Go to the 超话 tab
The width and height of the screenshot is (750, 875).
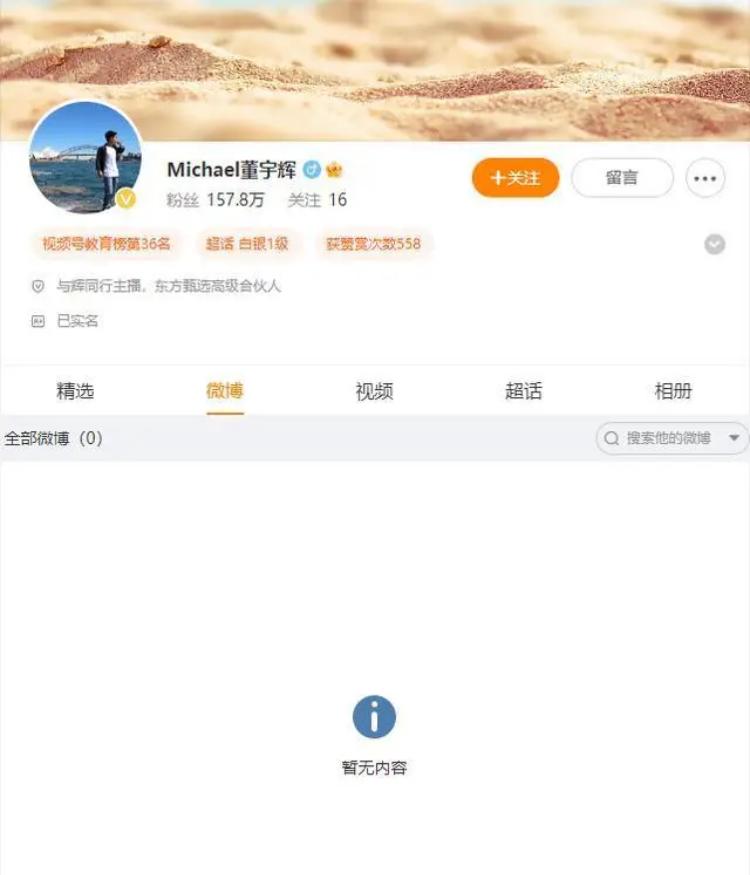523,391
